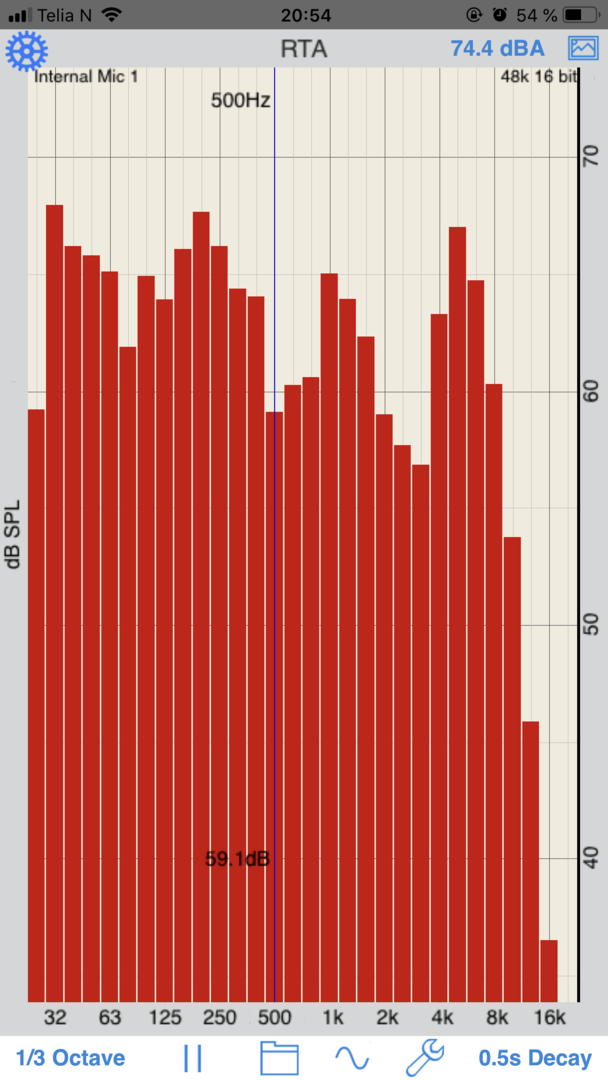Open the wrench tools menu
Image resolution: width=608 pixels, height=1080 pixels.
pyautogui.click(x=425, y=1057)
